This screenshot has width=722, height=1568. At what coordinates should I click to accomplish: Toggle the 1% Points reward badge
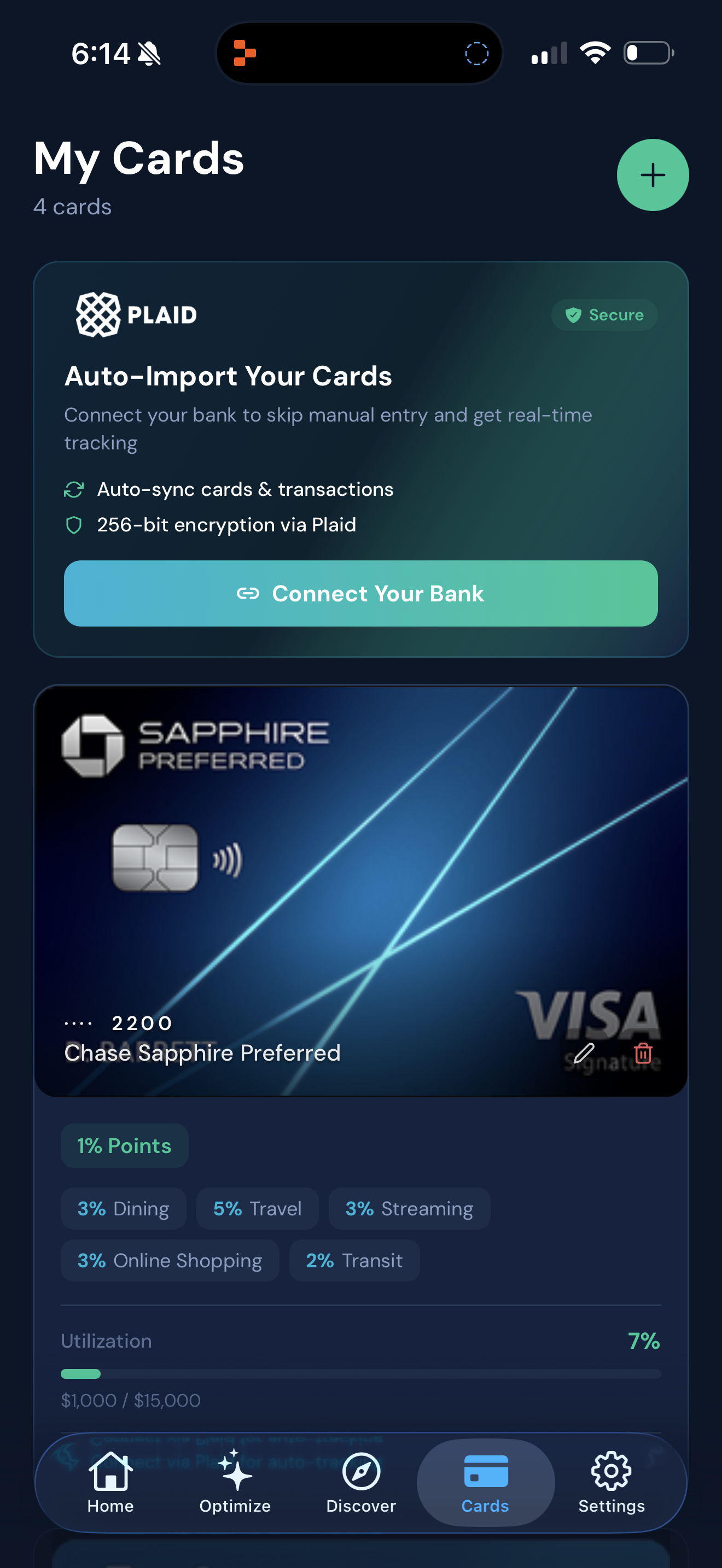pos(124,1145)
